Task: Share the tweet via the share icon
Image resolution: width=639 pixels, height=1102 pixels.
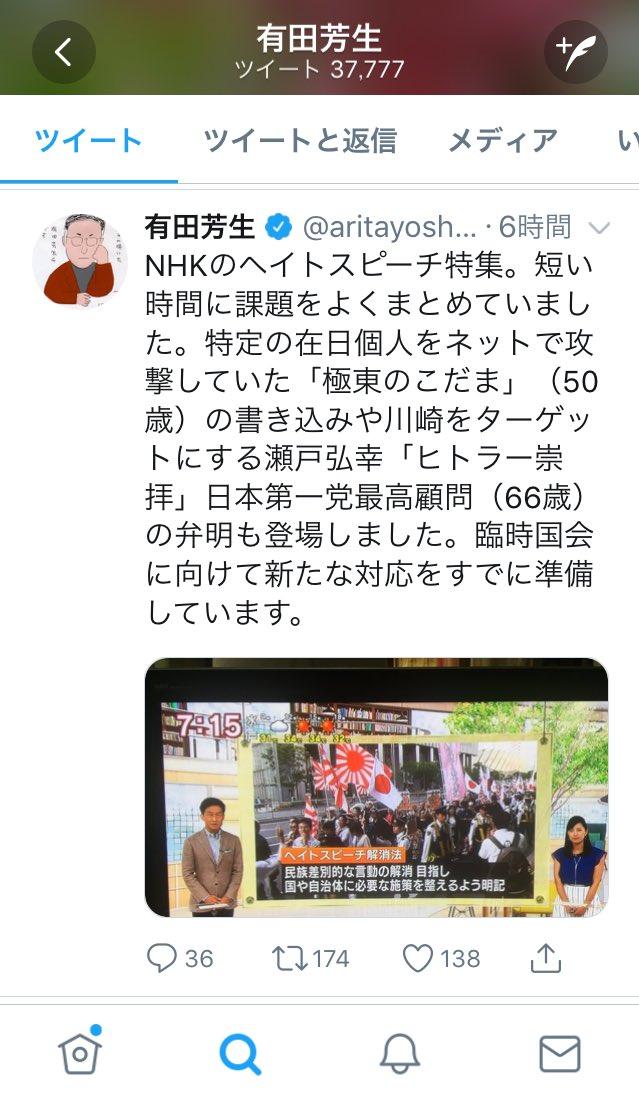Action: [546, 957]
